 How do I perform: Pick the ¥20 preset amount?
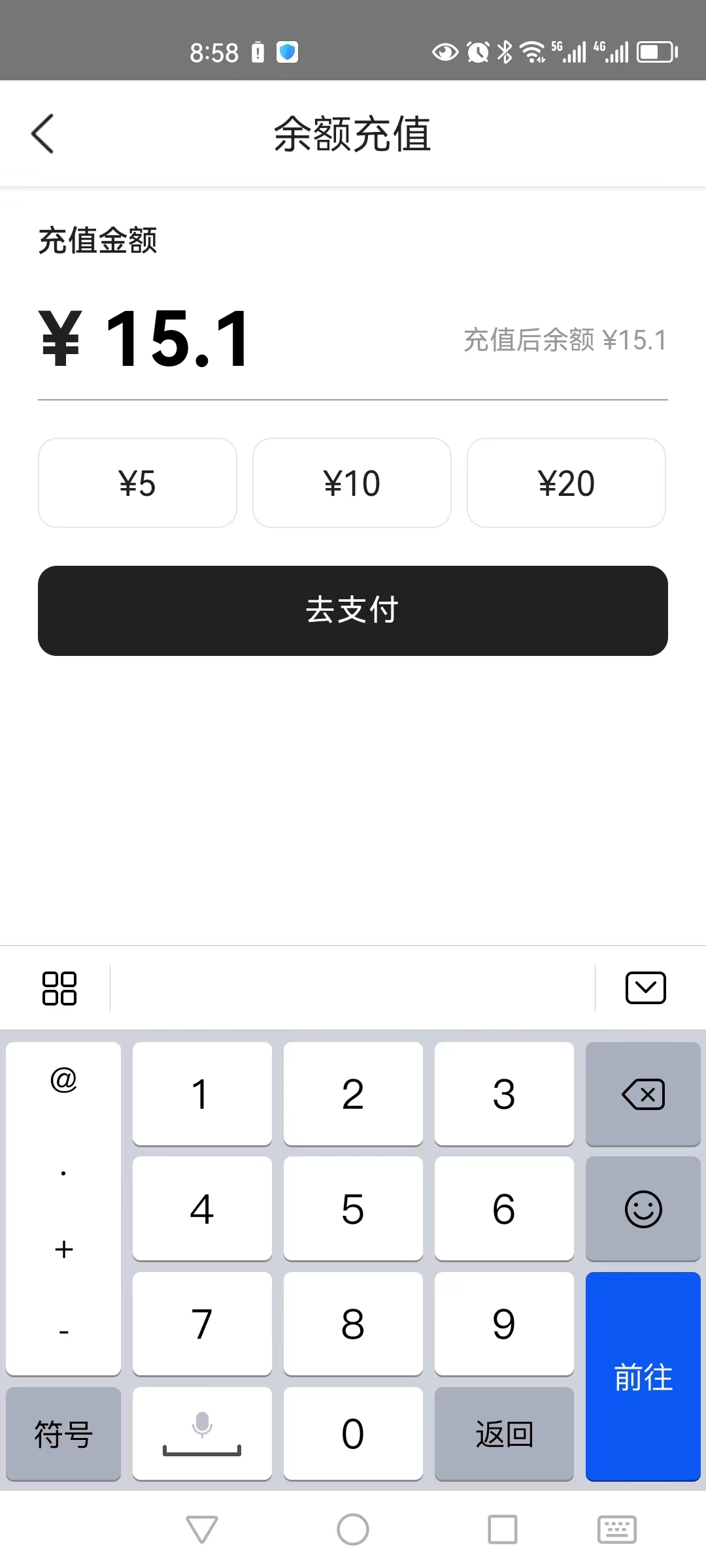coord(566,483)
